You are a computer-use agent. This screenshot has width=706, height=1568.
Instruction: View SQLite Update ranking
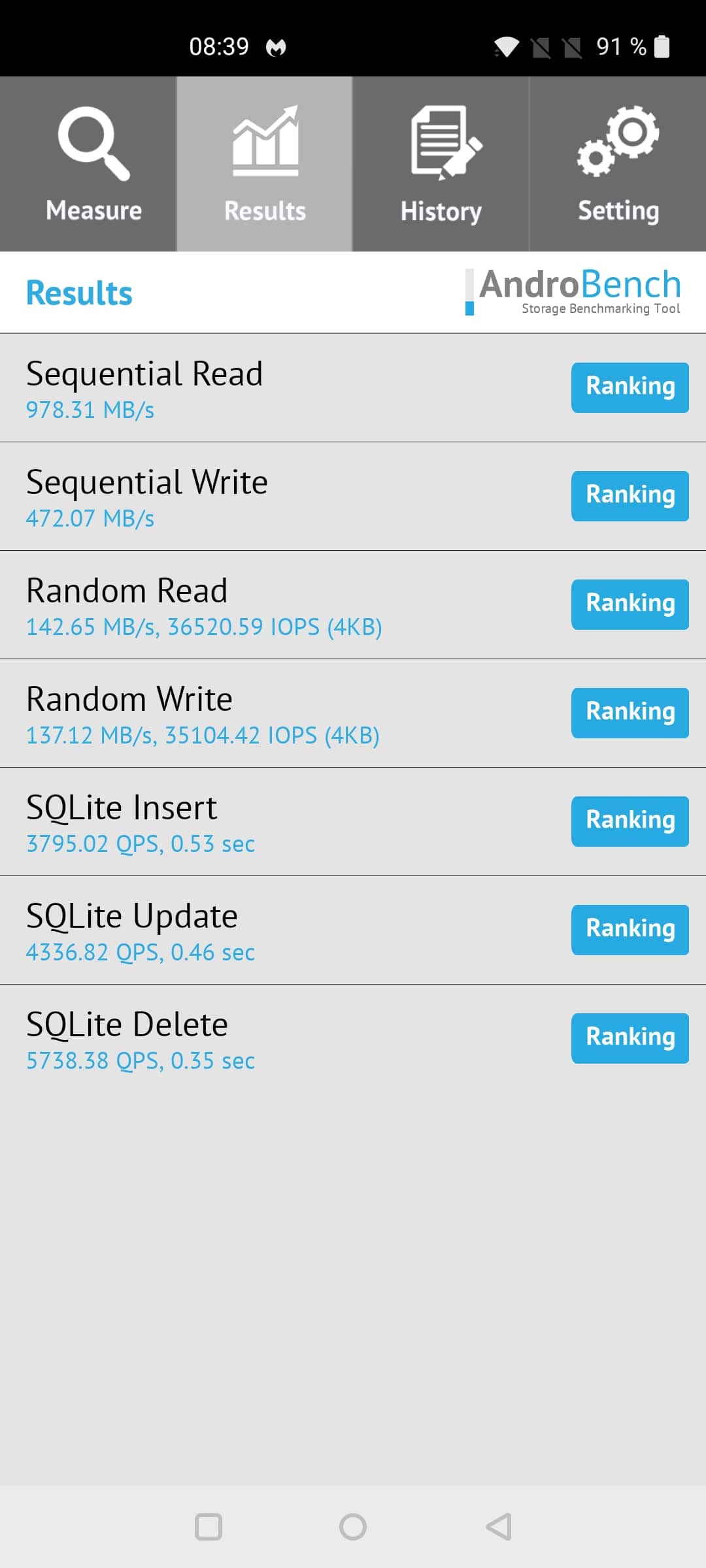click(x=630, y=930)
